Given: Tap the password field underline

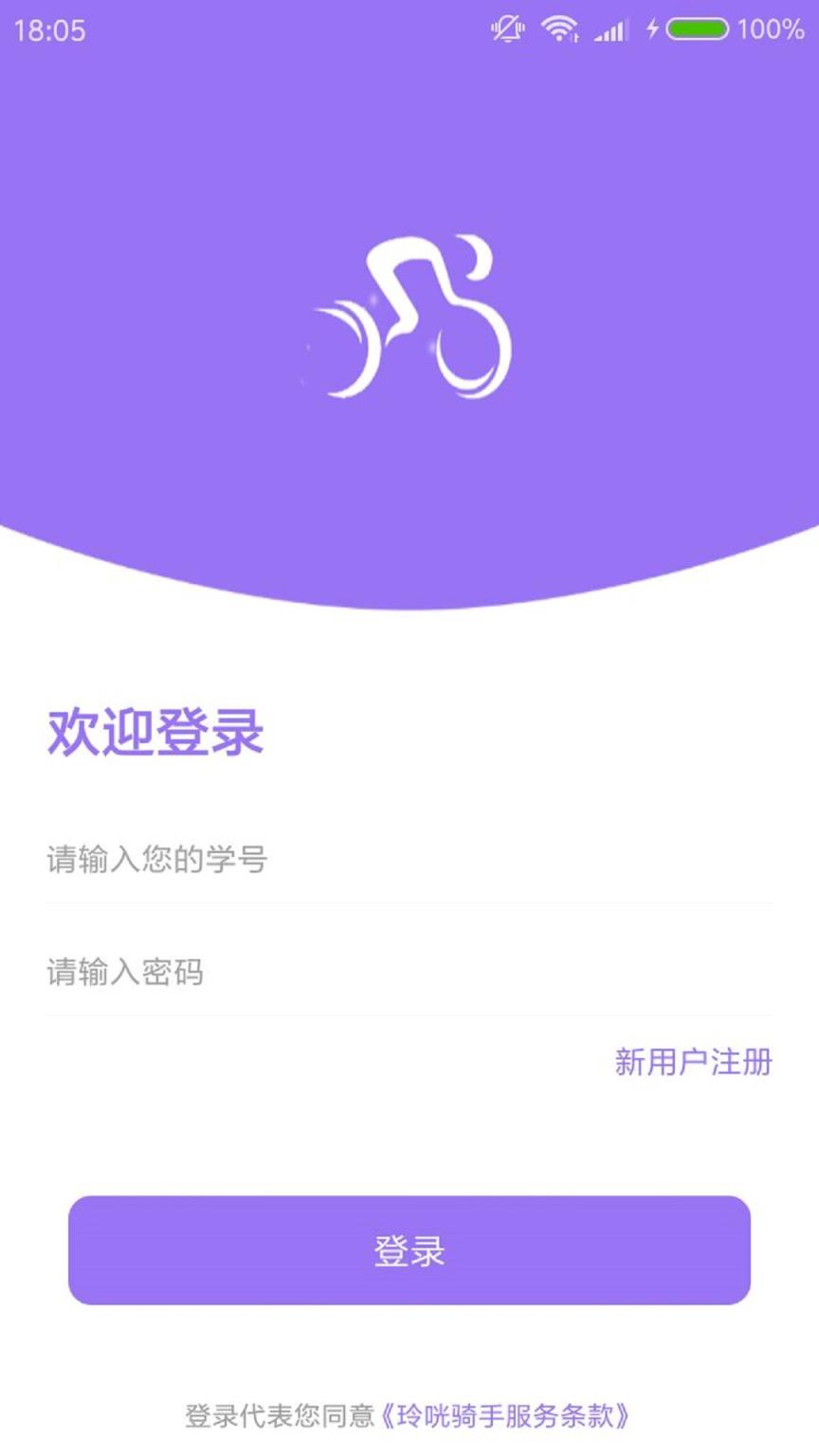Looking at the screenshot, I should click(409, 1016).
